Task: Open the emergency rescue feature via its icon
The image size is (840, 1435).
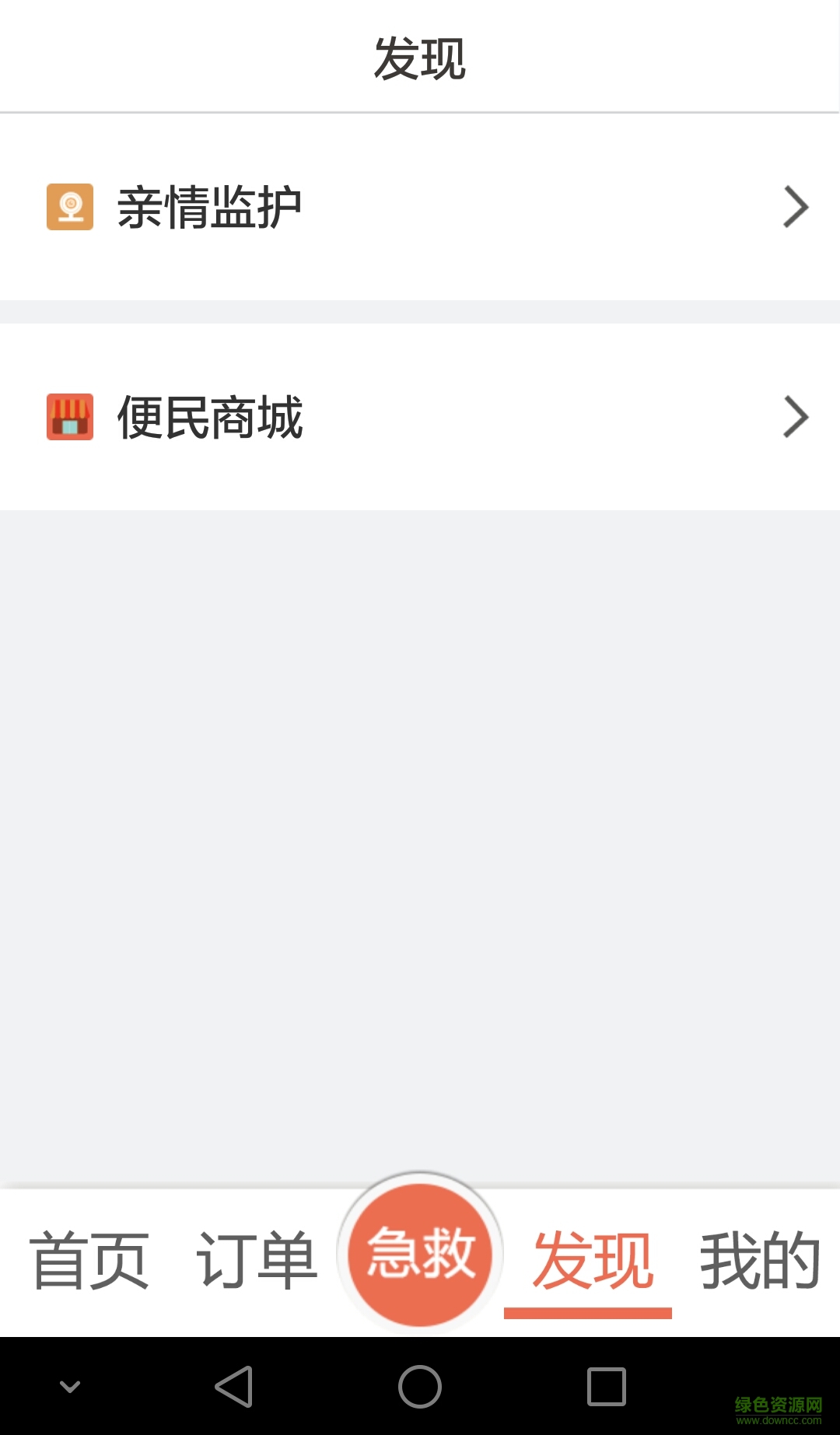Action: click(419, 1254)
